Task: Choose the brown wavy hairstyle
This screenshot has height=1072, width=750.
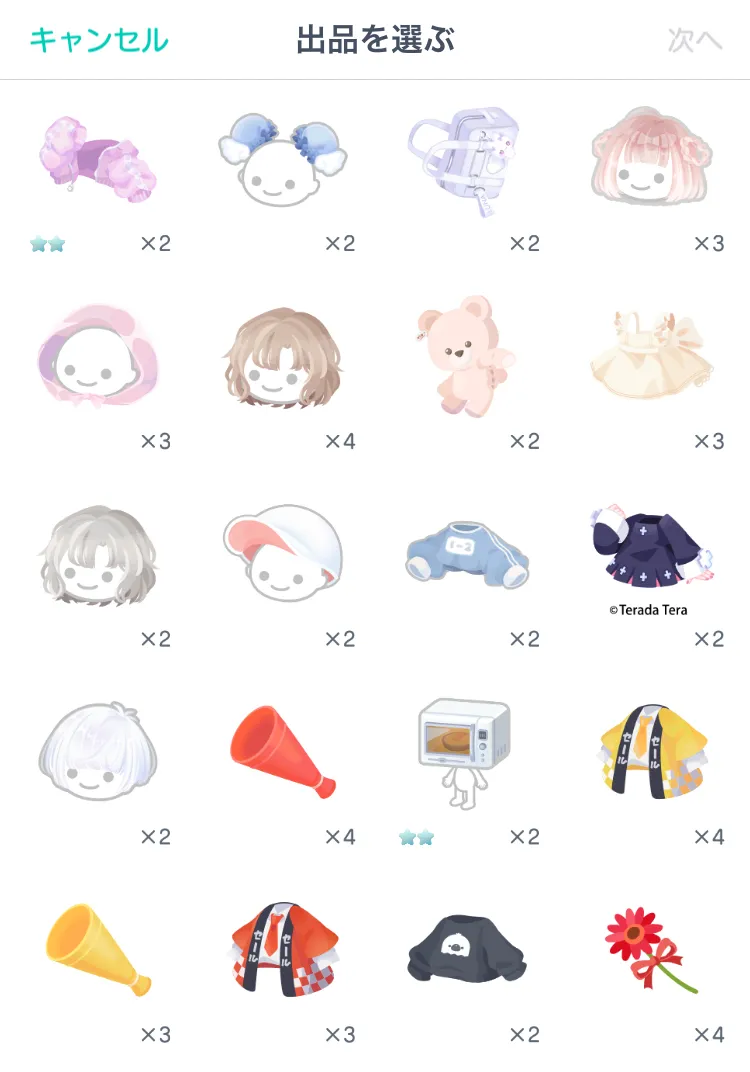Action: tap(282, 357)
